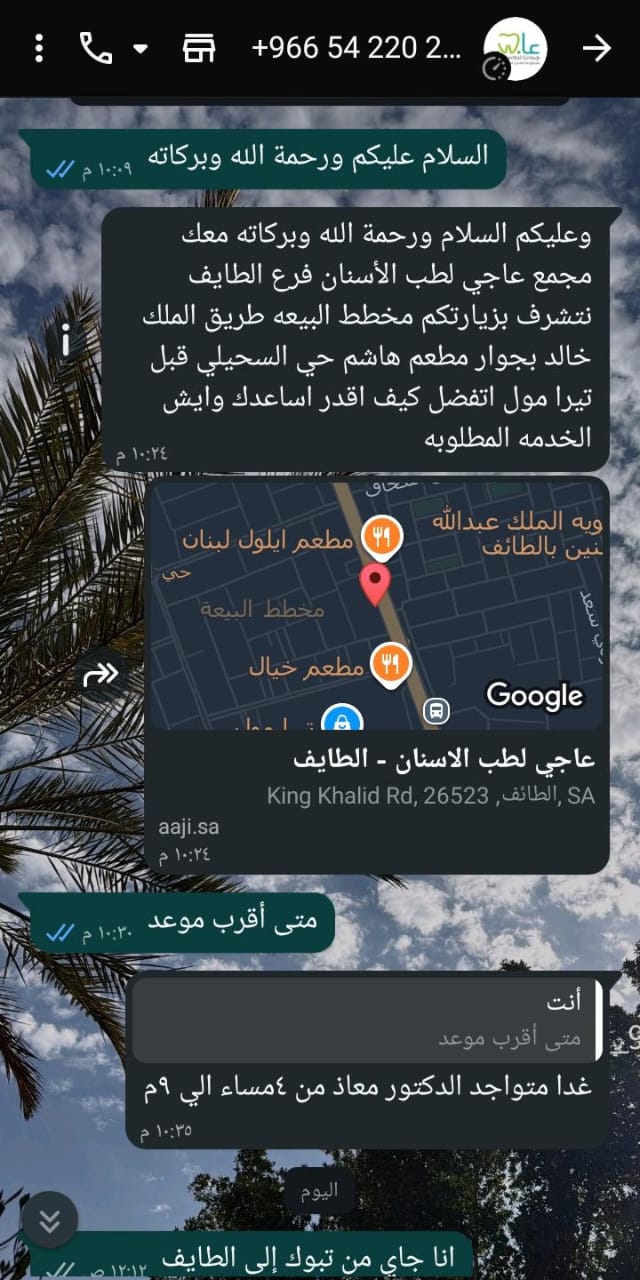Jump to the latest messages with the double-chevron button

50,1220
